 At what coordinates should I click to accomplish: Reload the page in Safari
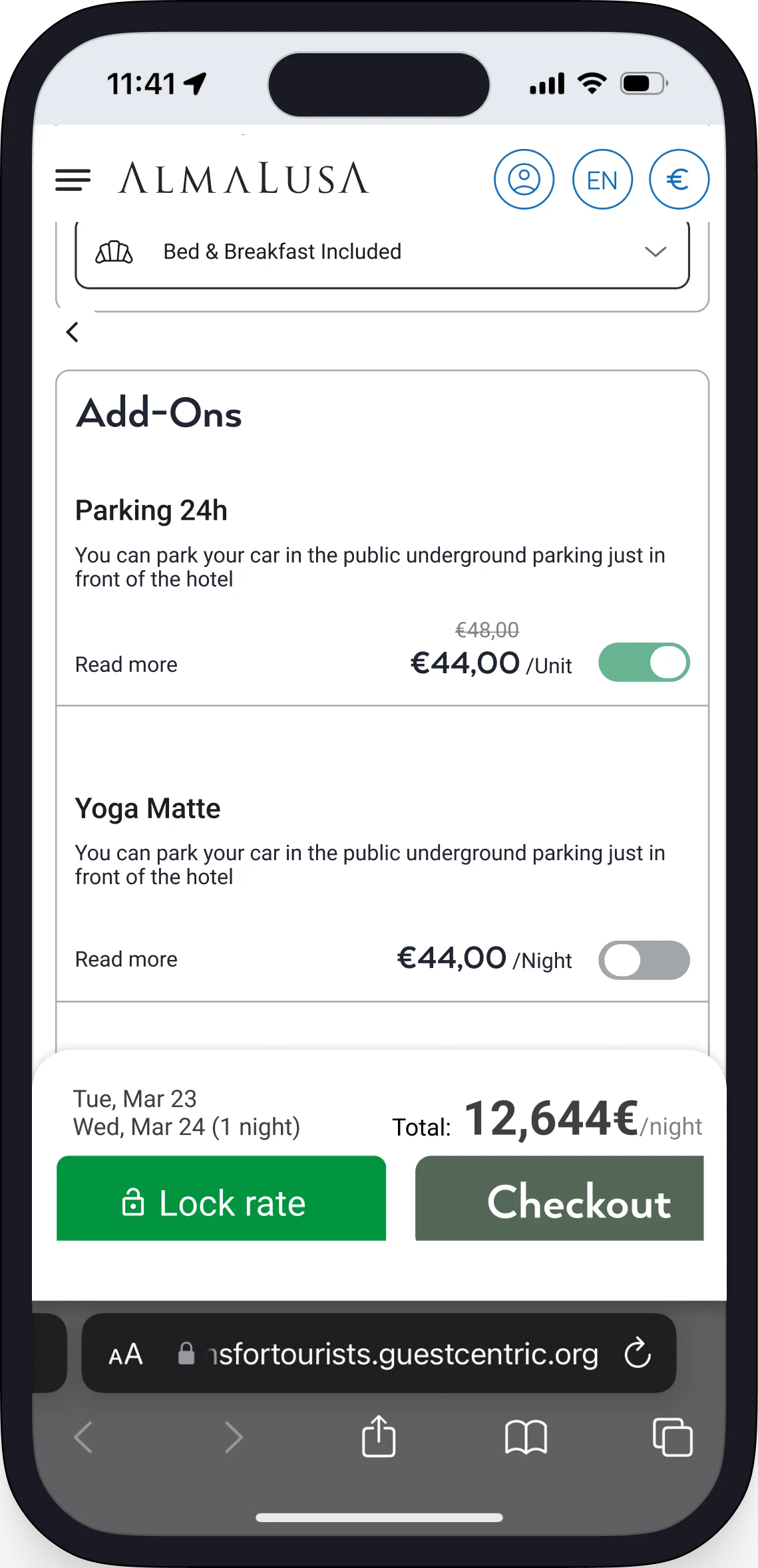click(638, 1353)
